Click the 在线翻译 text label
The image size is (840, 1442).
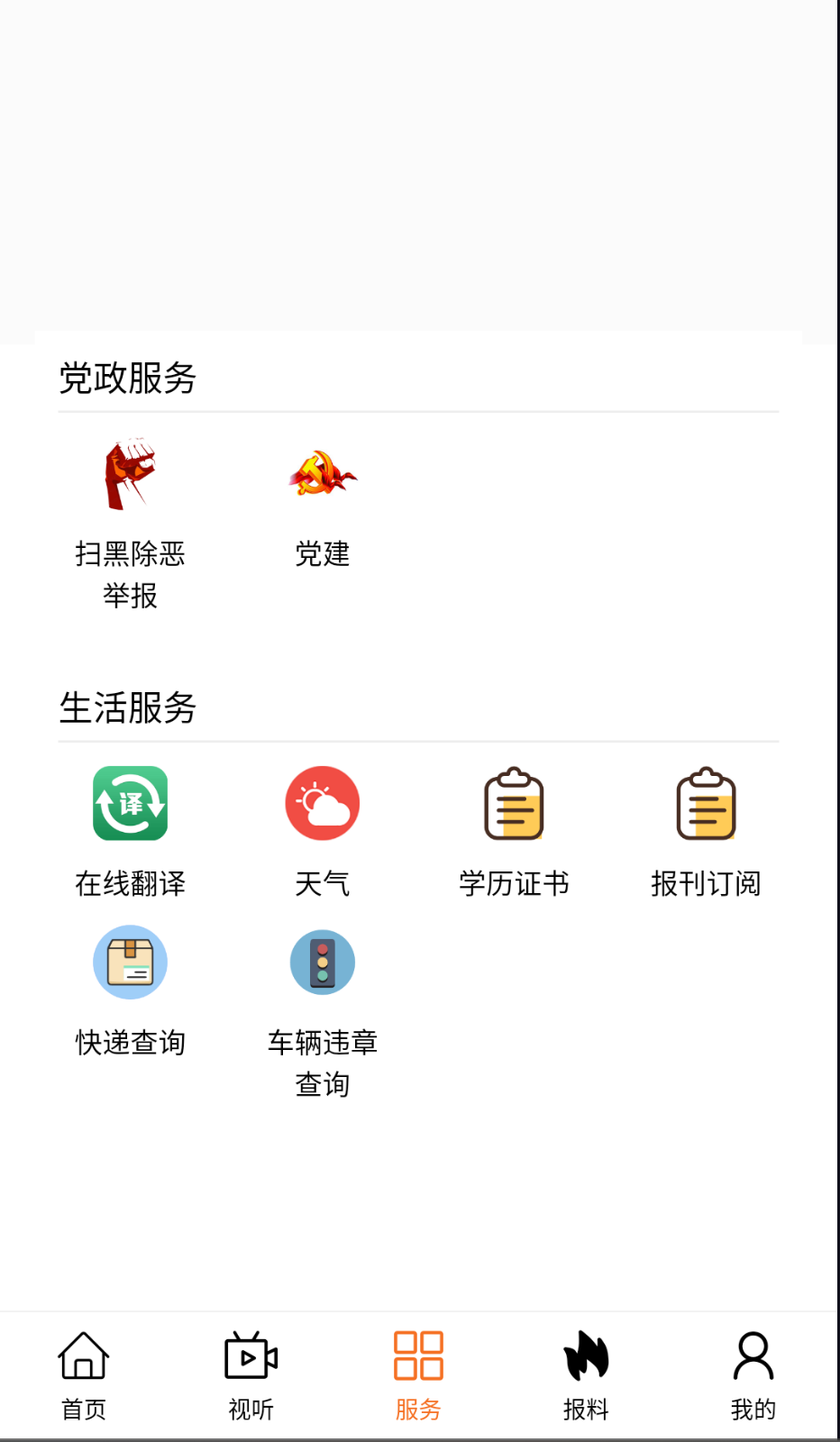pyautogui.click(x=130, y=884)
